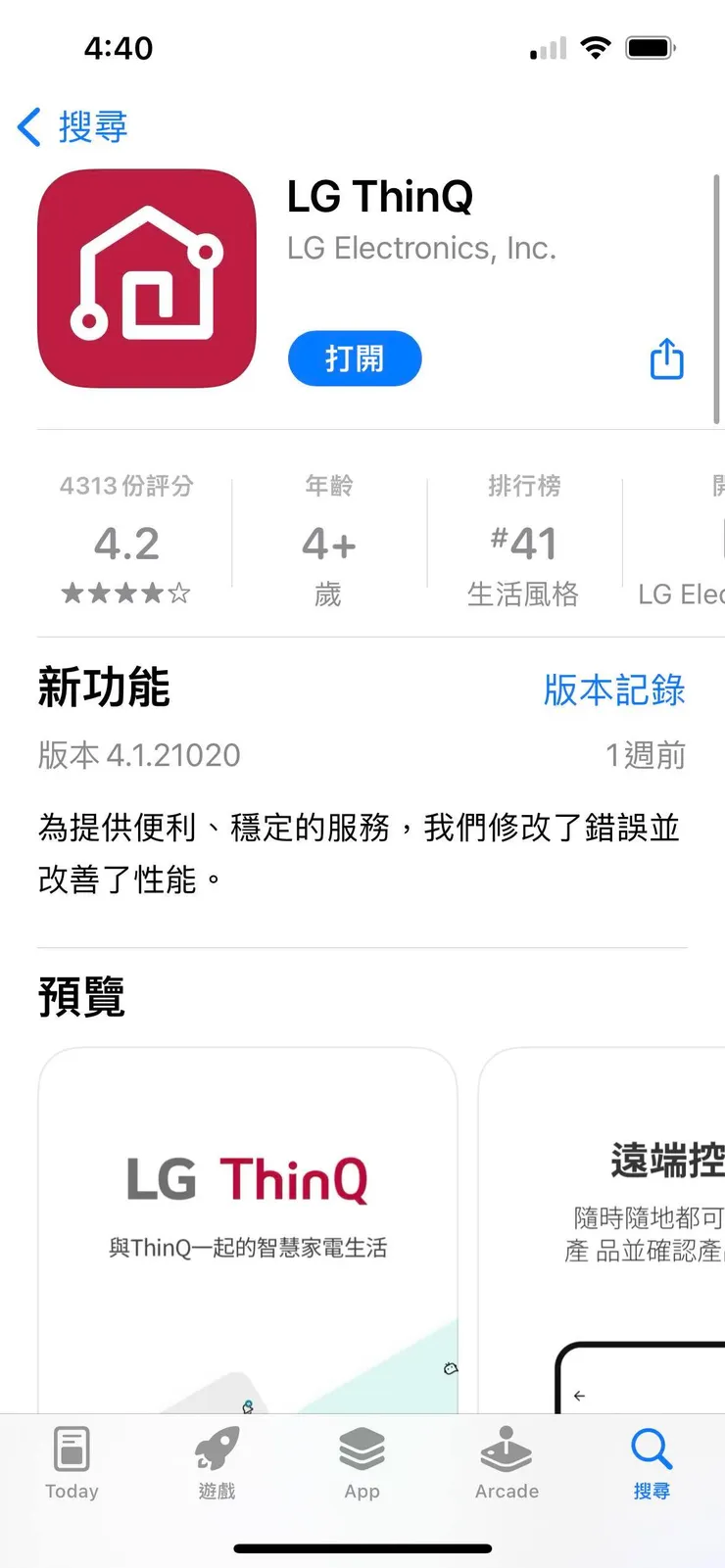
Task: Tap the 打開 button to launch app
Action: tap(355, 359)
